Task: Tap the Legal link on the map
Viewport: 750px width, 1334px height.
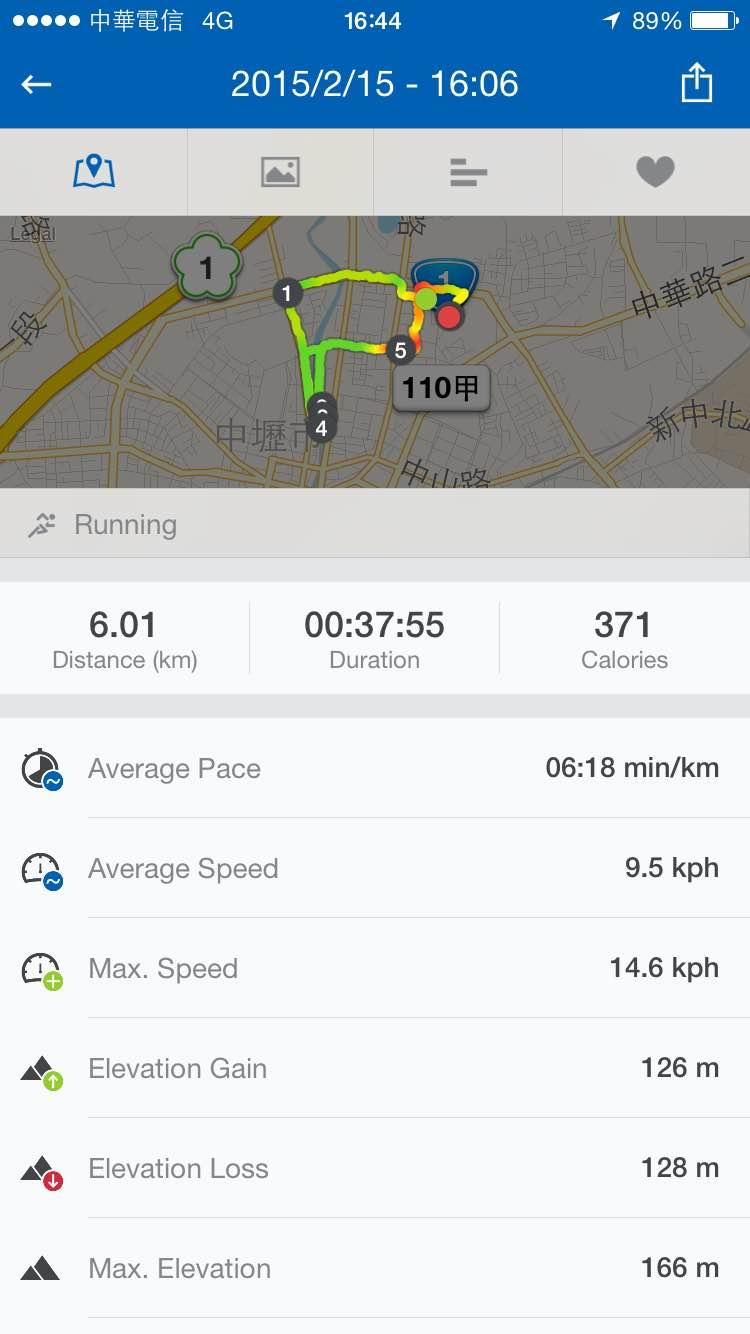Action: click(32, 234)
